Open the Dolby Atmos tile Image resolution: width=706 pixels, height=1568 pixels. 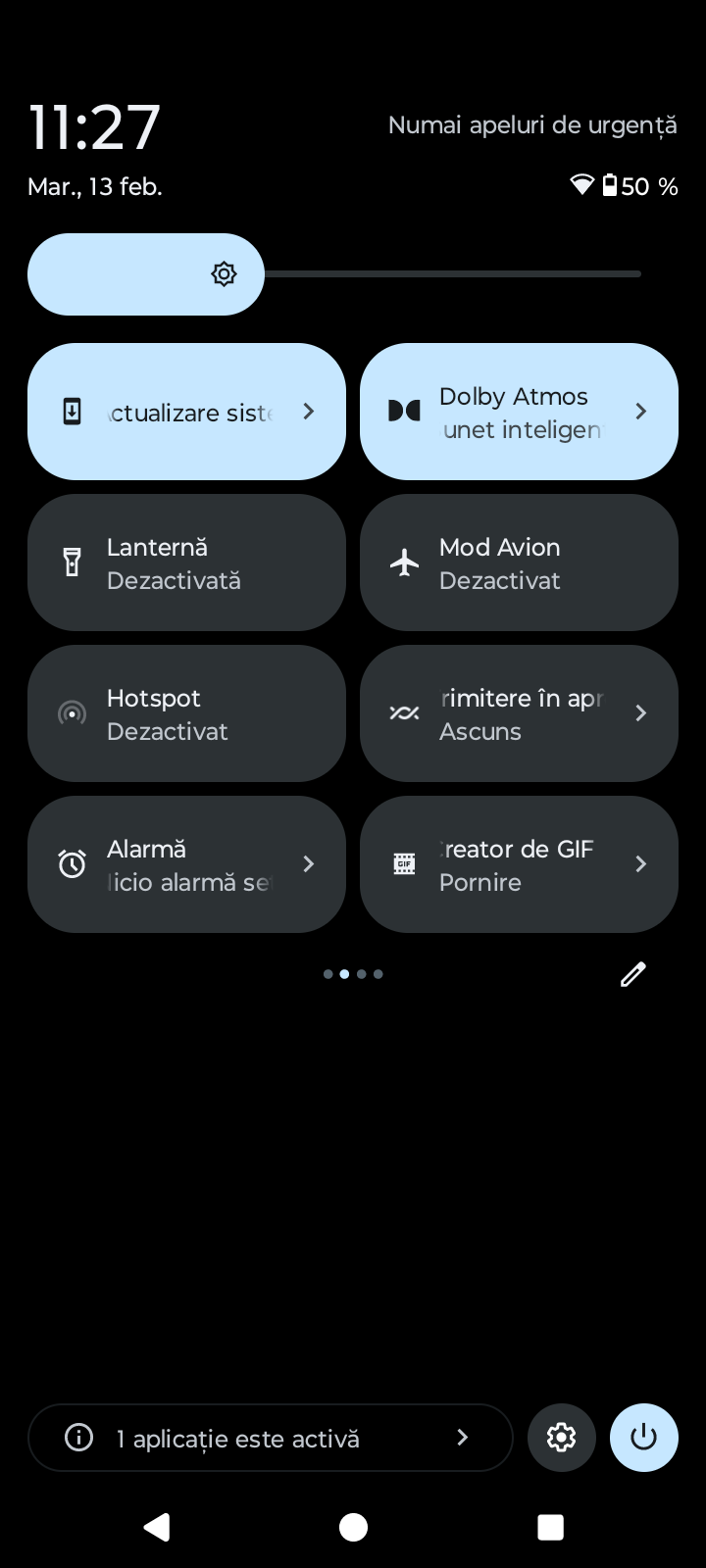point(519,412)
